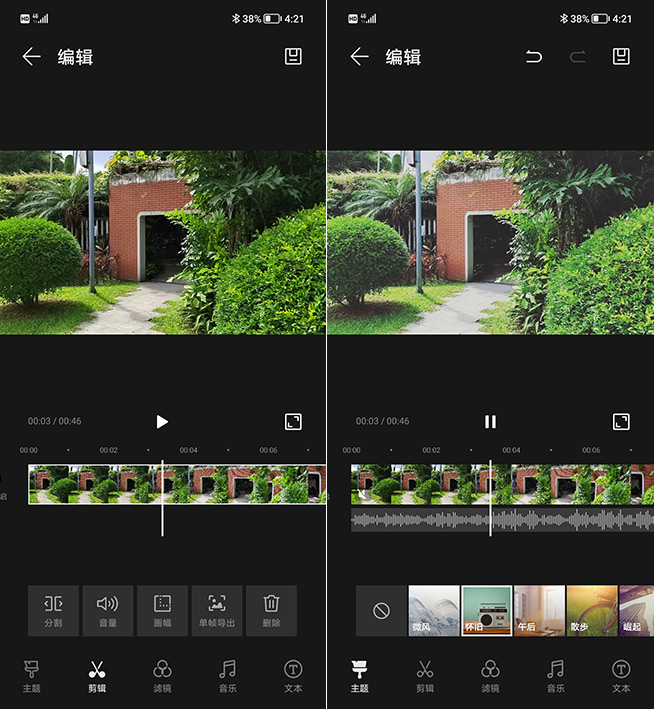Screen dimensions: 654x709
Task: Apply the 午后 theme
Action: coord(539,611)
